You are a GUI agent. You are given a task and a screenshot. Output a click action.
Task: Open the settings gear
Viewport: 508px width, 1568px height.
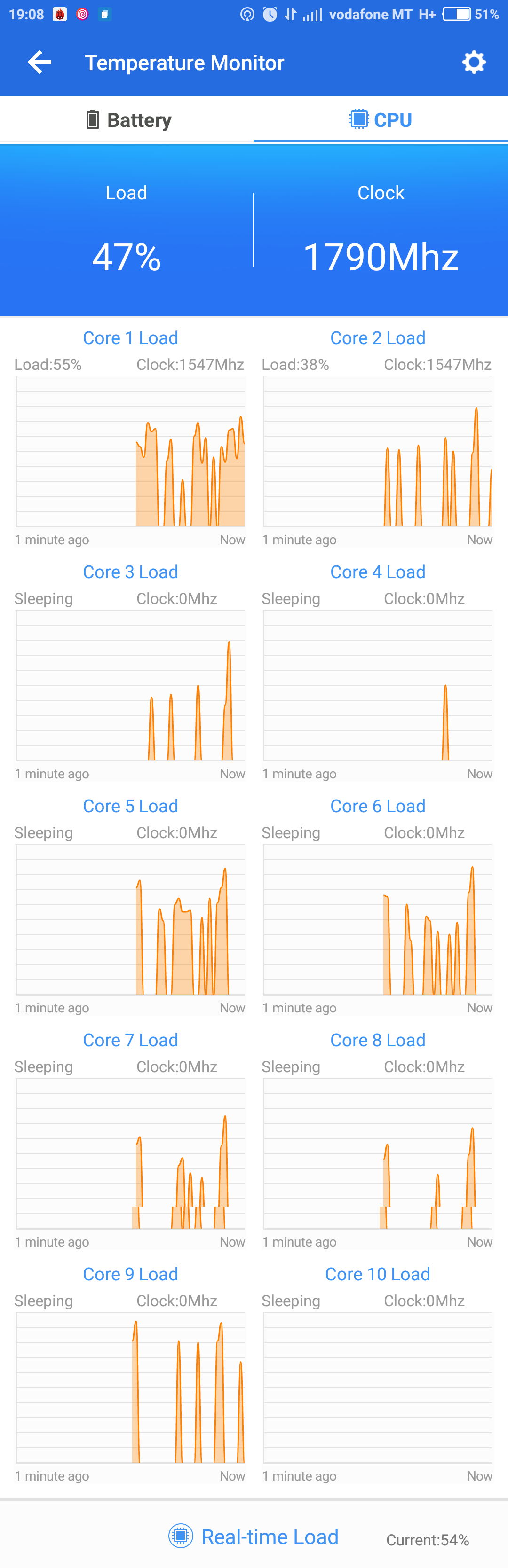coord(473,62)
